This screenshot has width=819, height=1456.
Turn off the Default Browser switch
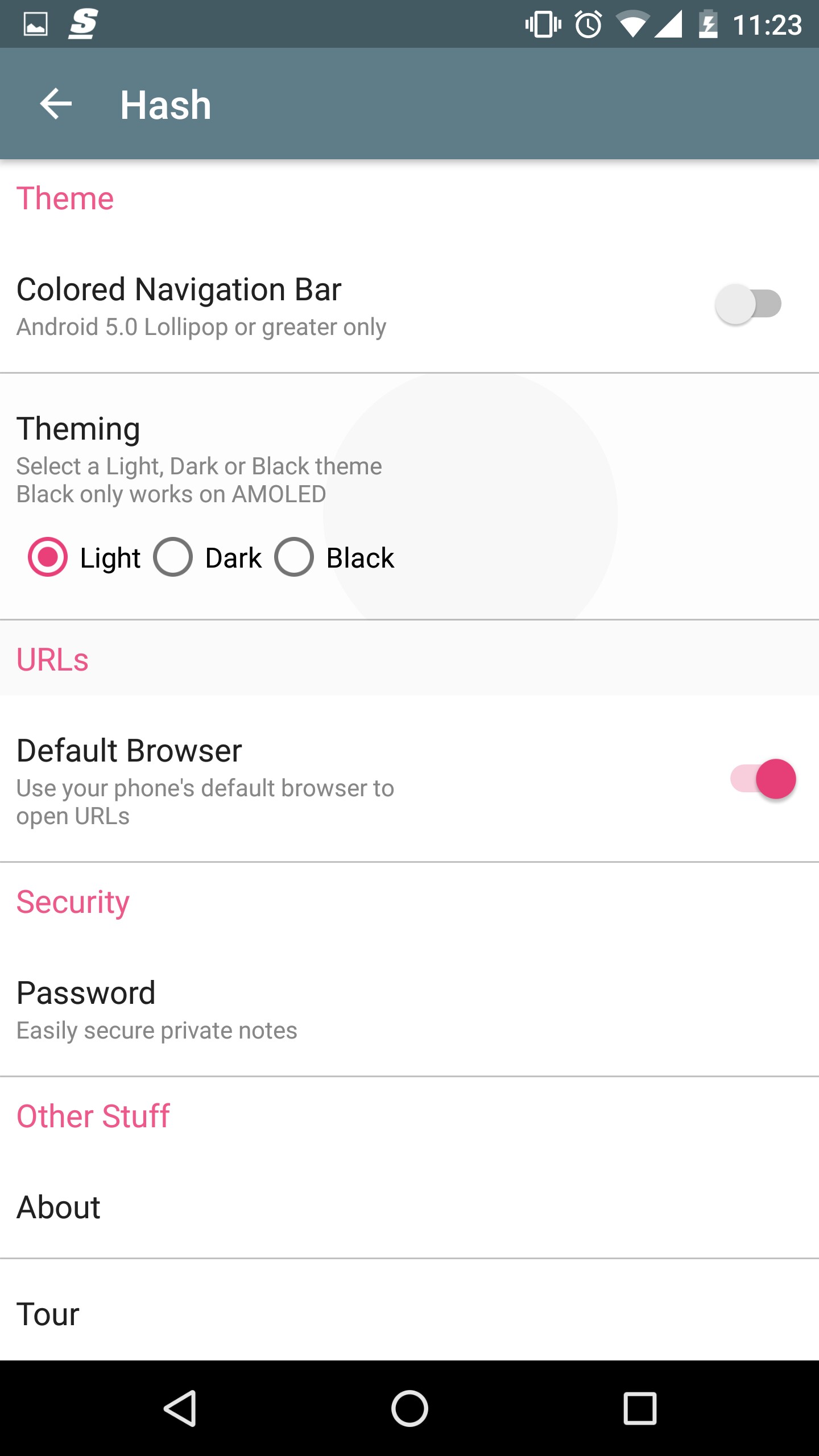[x=763, y=779]
